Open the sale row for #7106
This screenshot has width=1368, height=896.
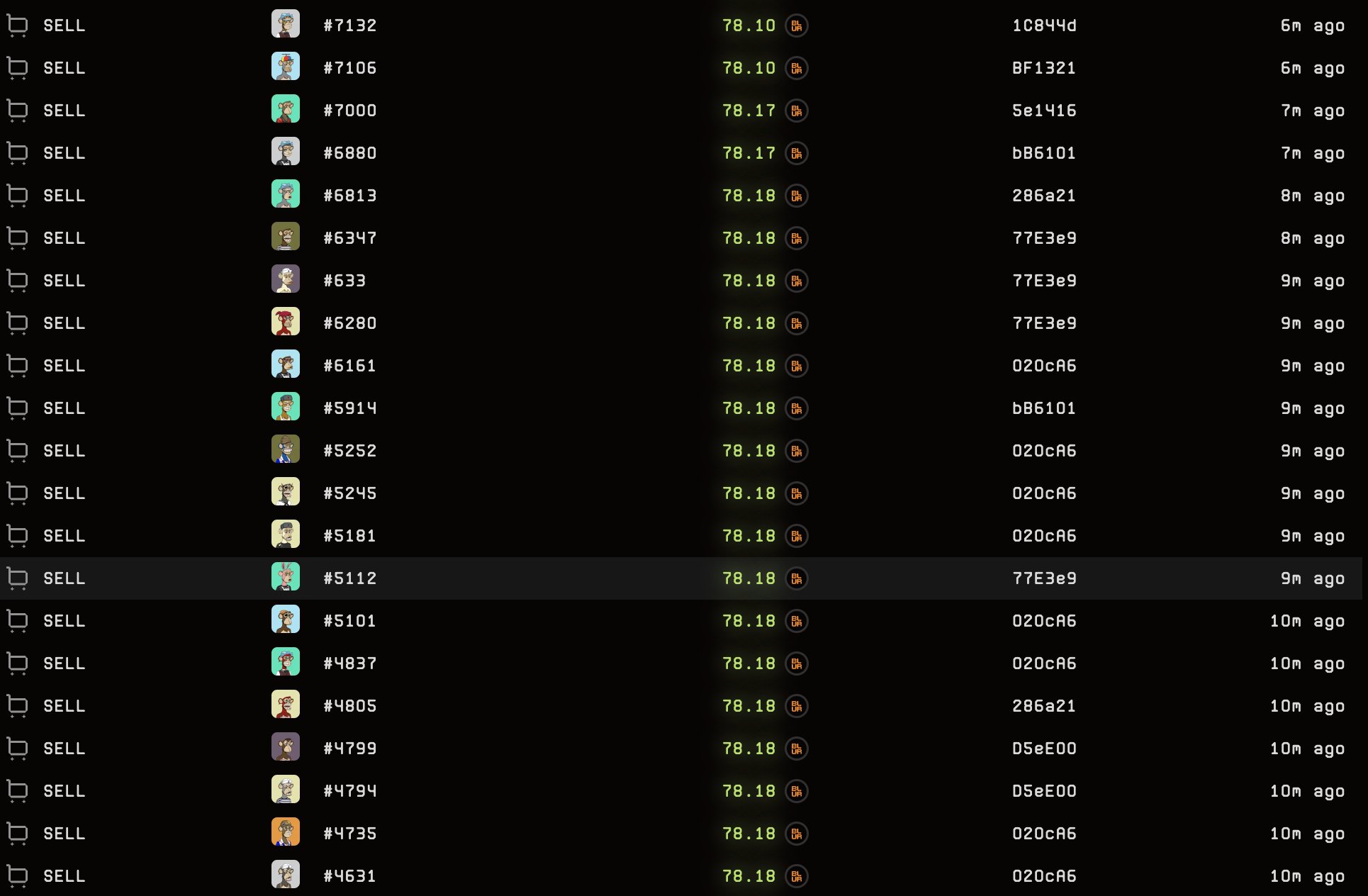(349, 68)
